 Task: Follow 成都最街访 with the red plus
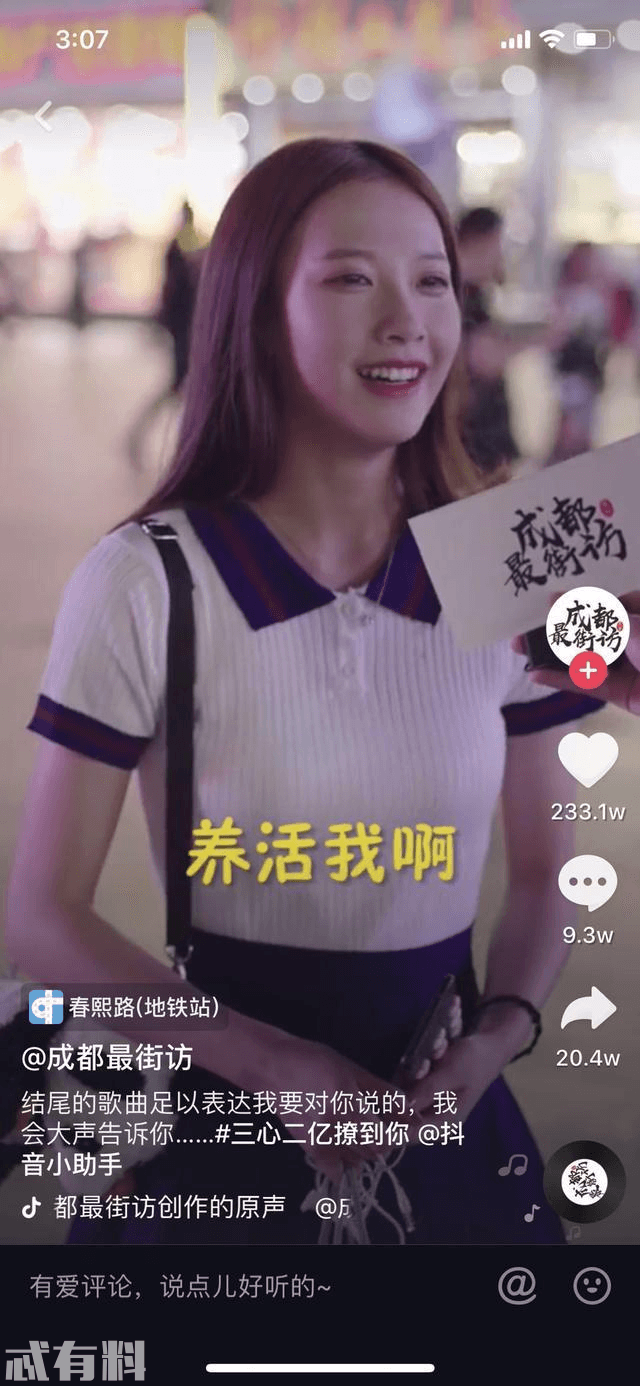(x=587, y=671)
